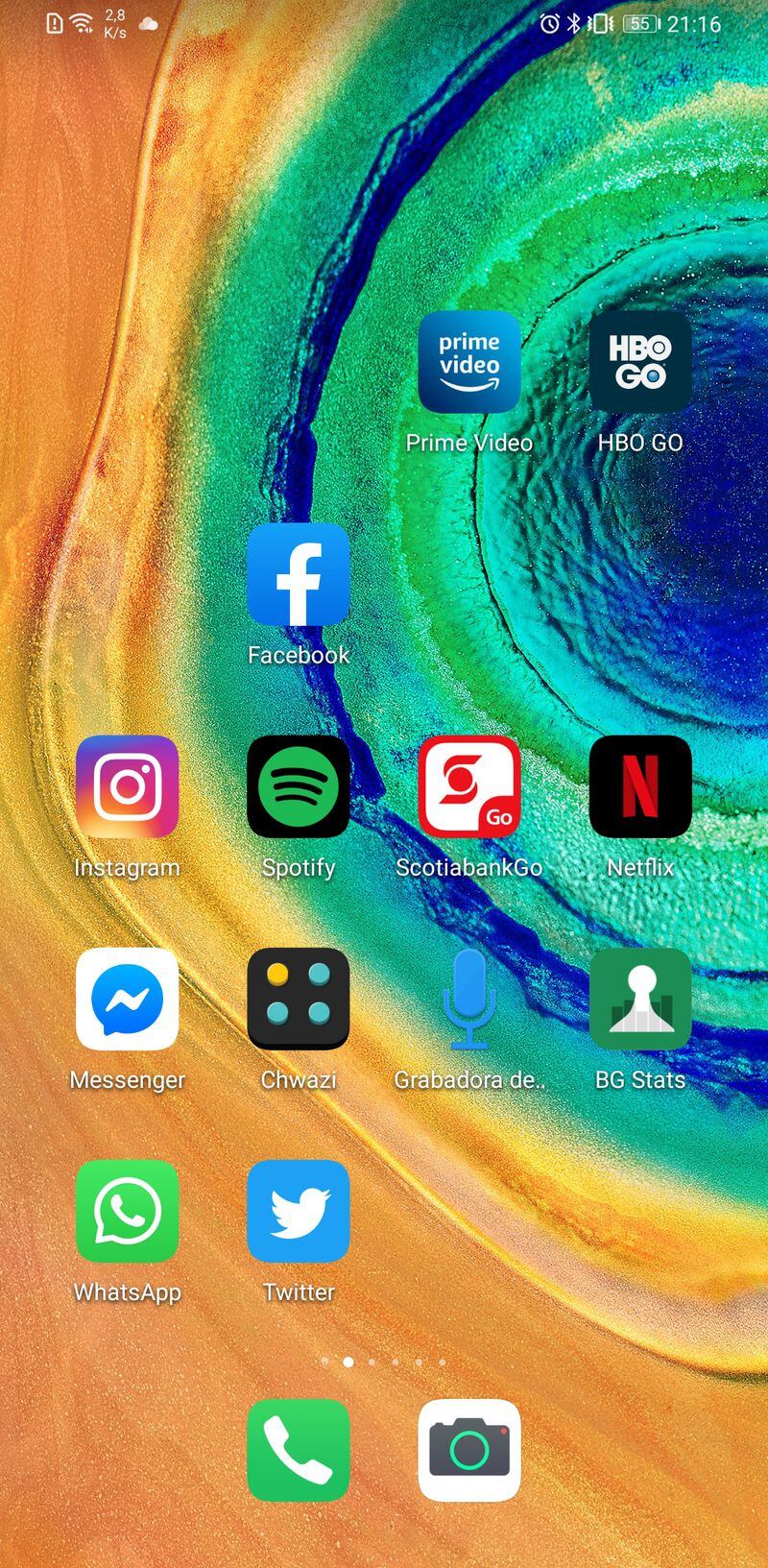
Task: Open BG Stats
Action: click(640, 999)
